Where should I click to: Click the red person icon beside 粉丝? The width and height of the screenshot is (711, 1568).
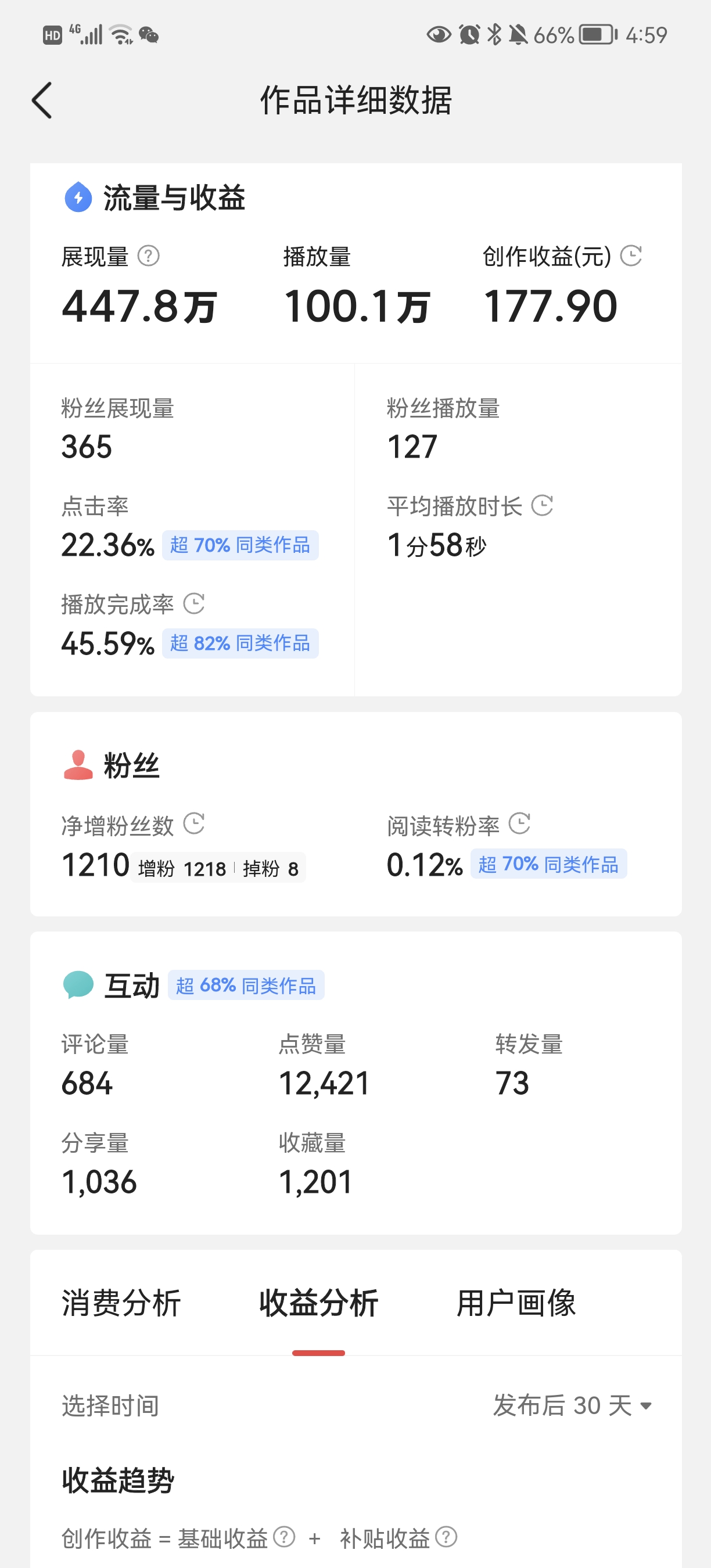pos(78,766)
